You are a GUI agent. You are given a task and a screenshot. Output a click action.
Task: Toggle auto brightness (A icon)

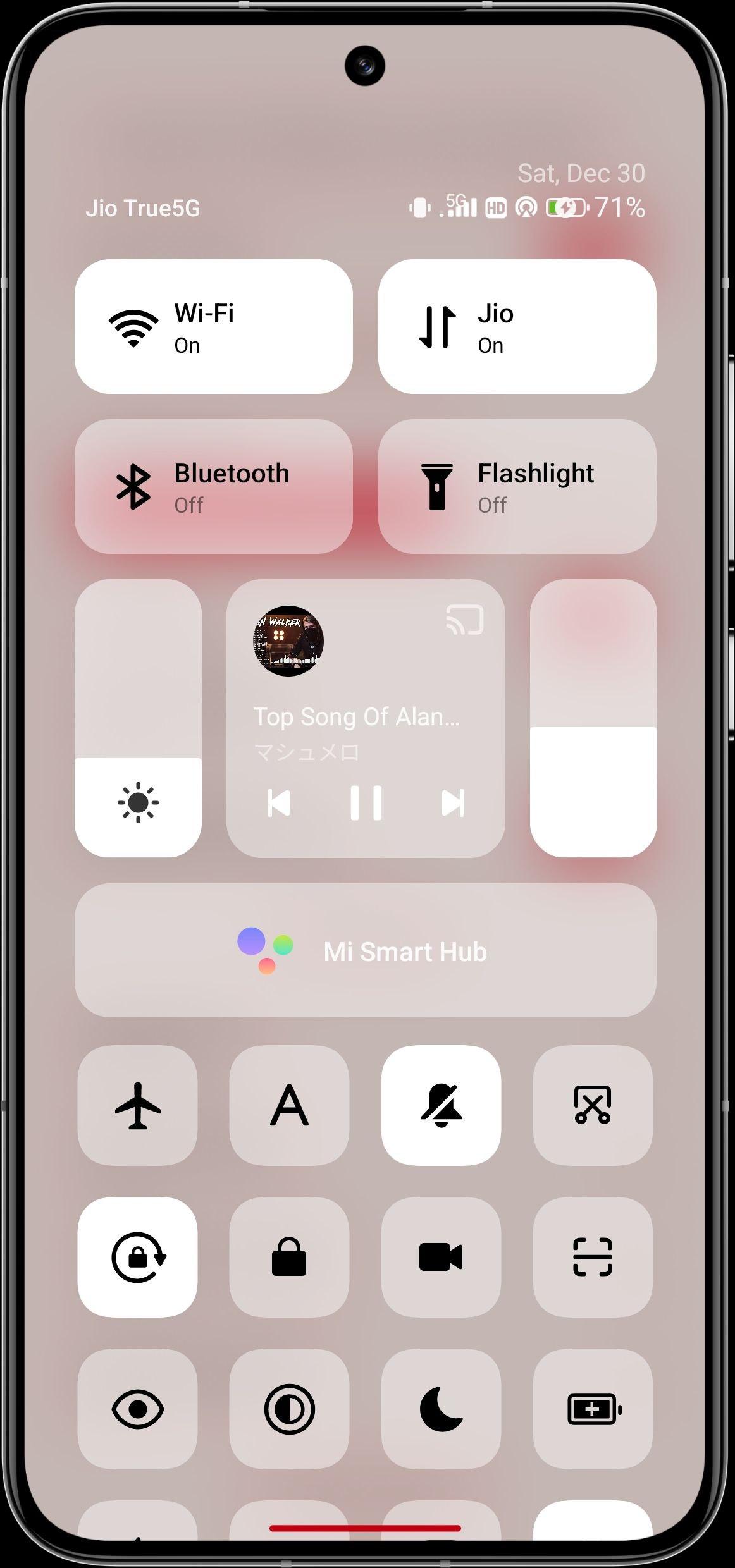[289, 1105]
